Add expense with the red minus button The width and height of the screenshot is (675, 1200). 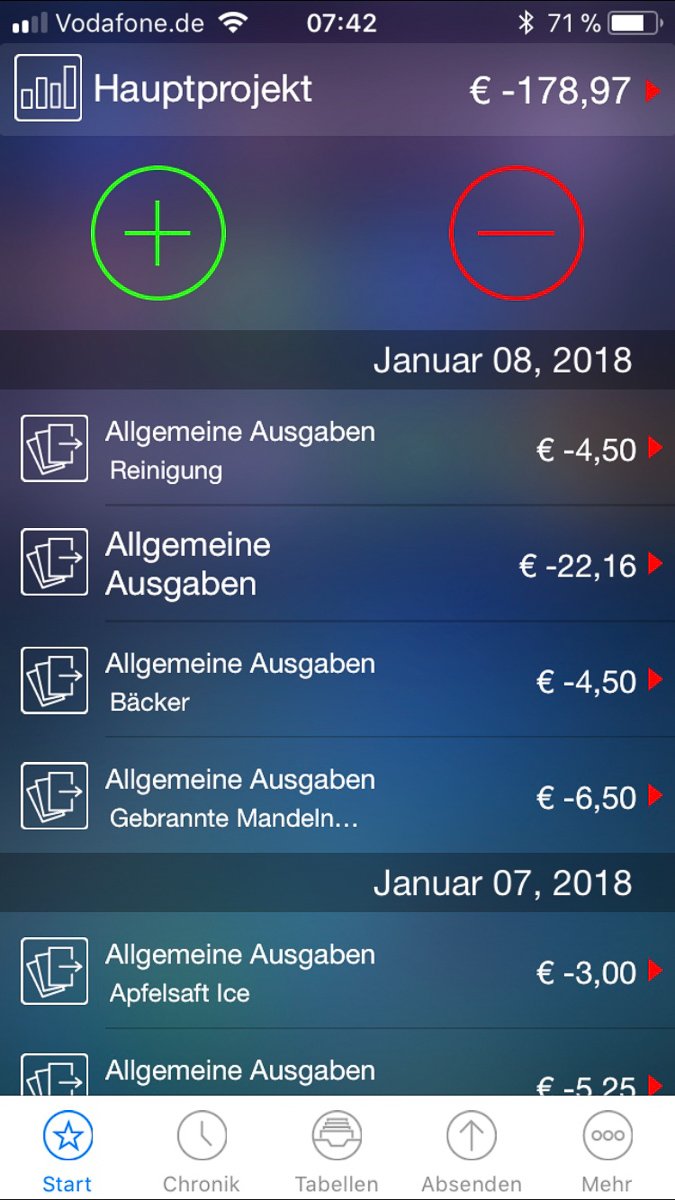(516, 233)
